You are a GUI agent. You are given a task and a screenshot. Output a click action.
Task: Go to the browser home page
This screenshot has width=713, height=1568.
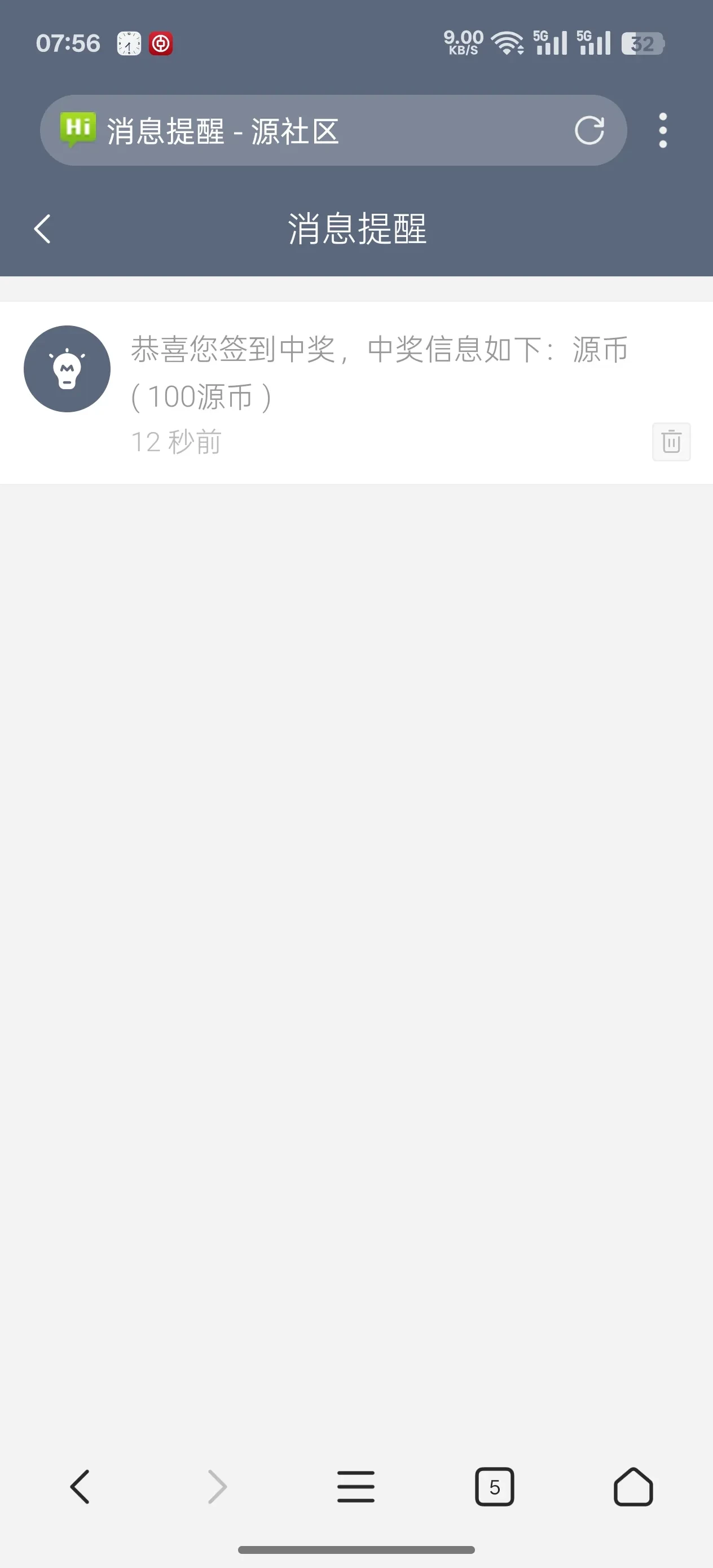633,1486
